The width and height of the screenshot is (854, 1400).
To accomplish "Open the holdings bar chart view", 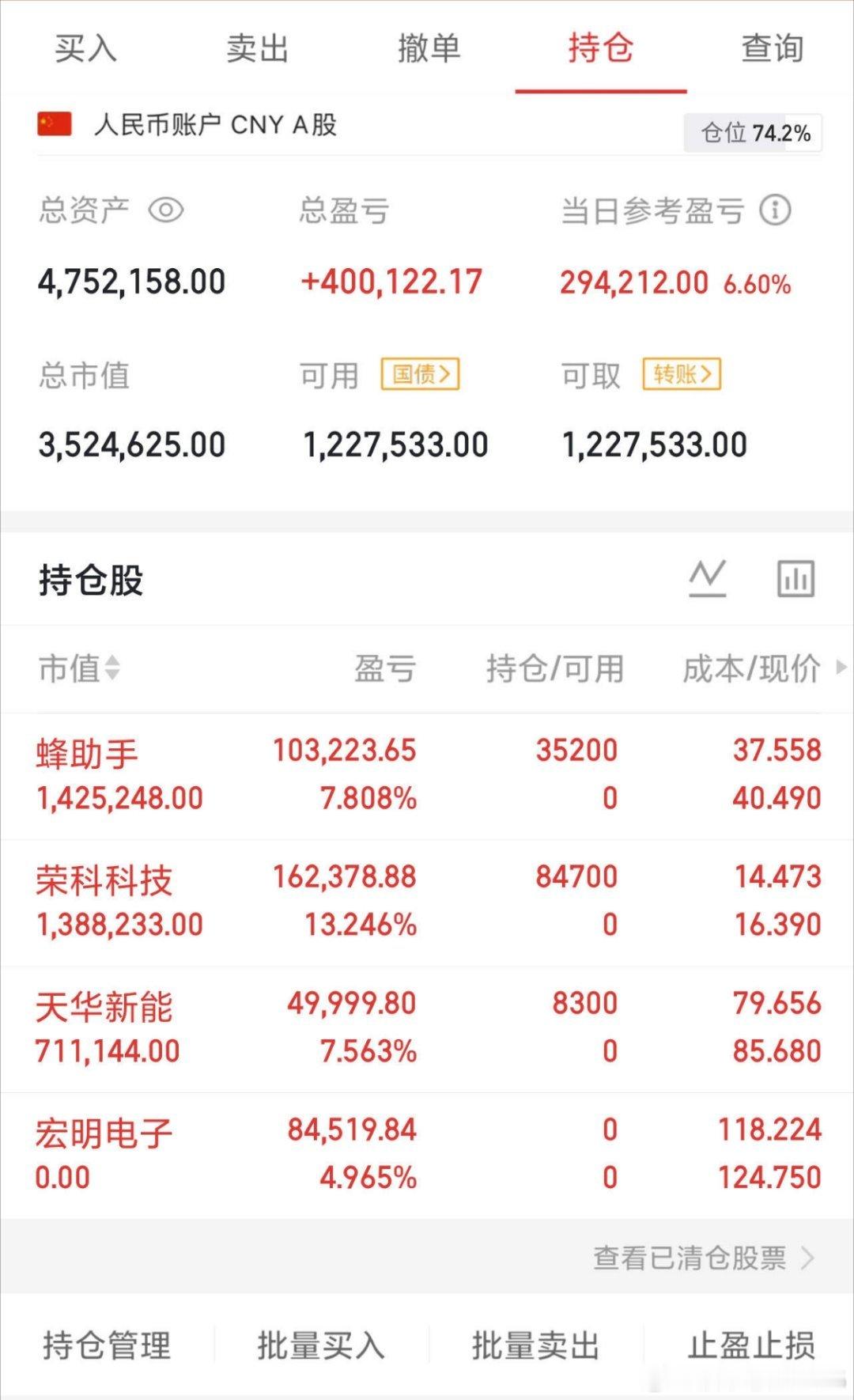I will pyautogui.click(x=795, y=579).
